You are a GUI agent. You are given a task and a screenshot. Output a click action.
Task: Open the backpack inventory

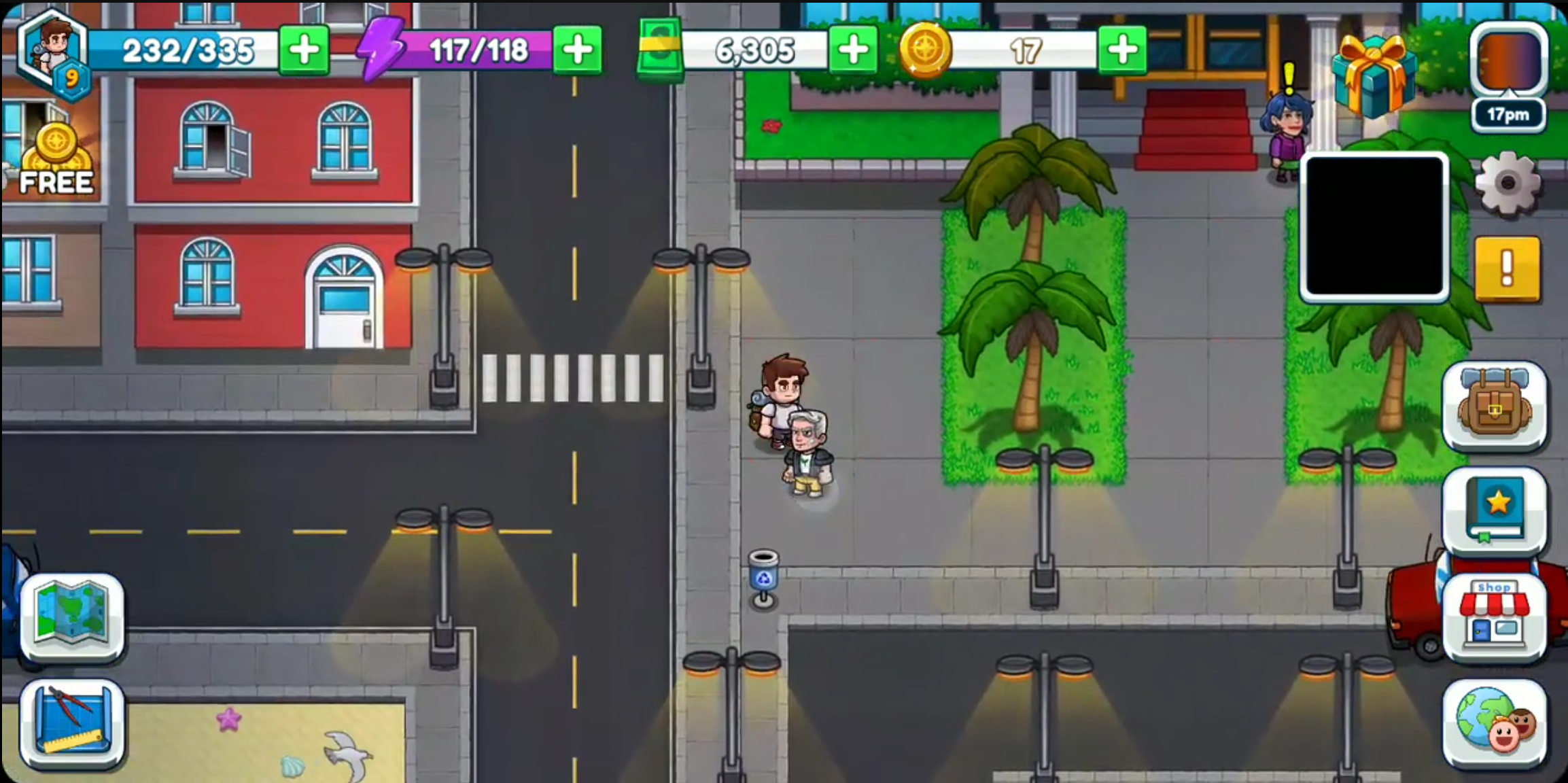[1494, 406]
